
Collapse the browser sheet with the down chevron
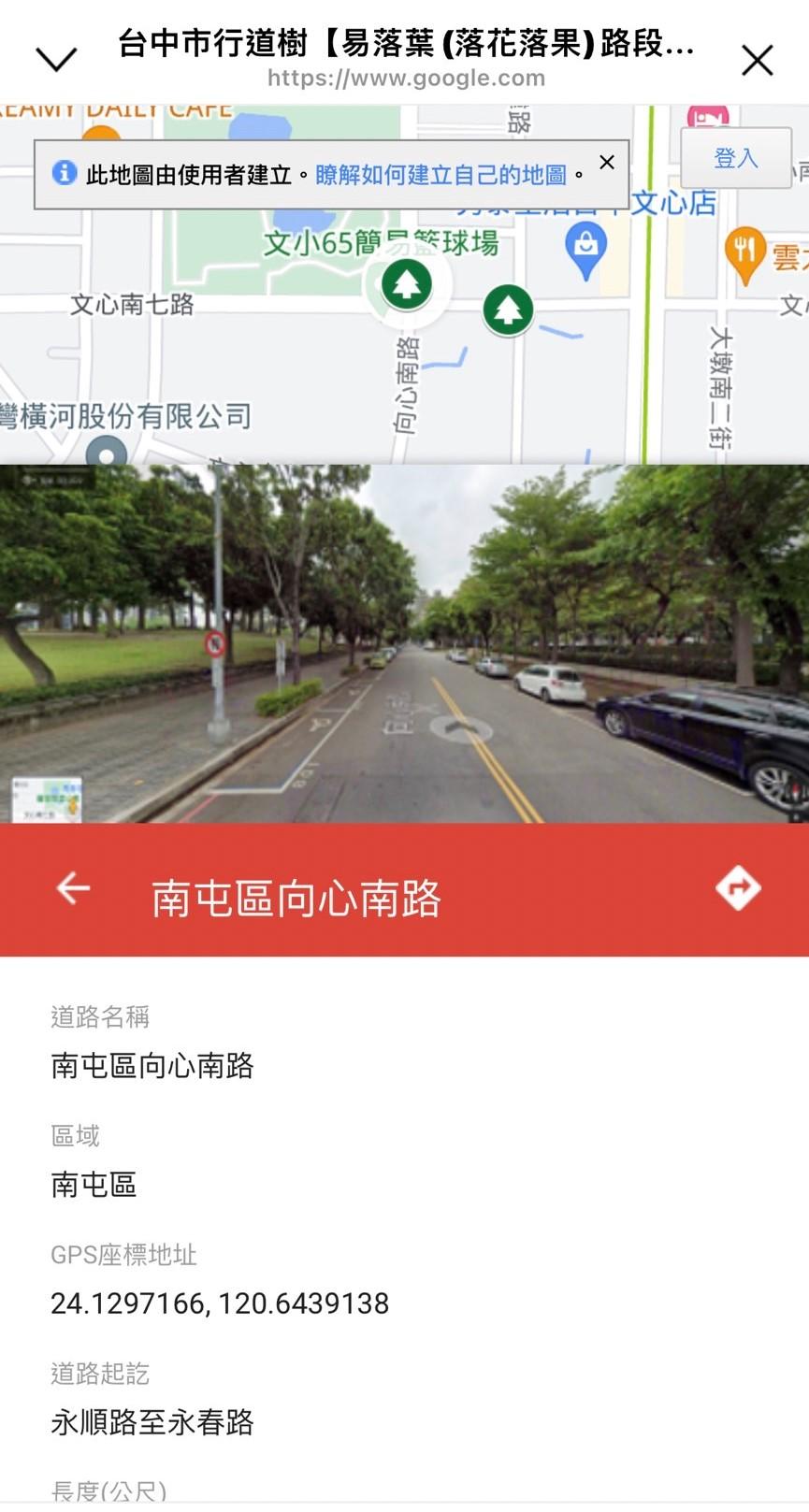[56, 60]
